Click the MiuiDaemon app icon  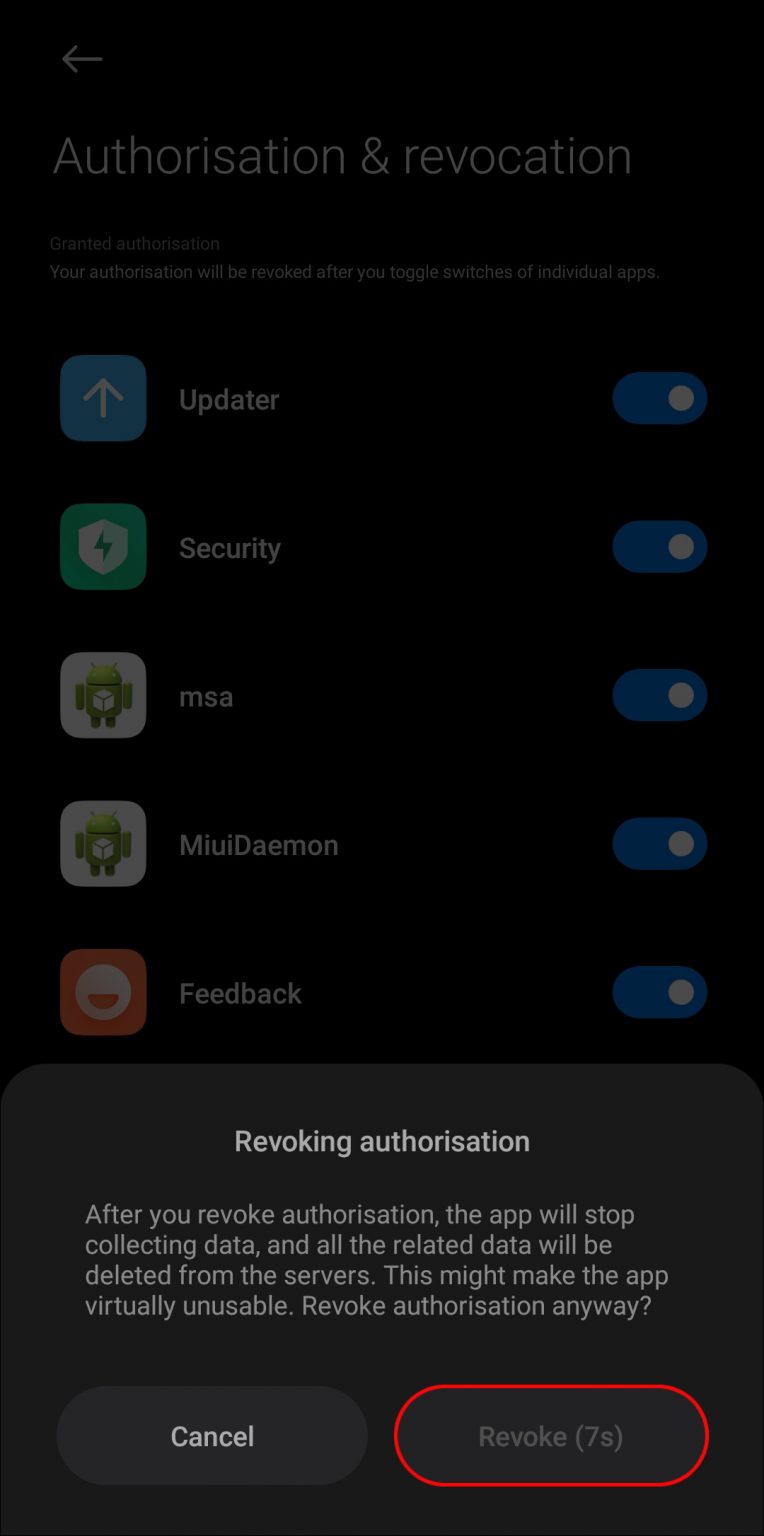[x=102, y=843]
